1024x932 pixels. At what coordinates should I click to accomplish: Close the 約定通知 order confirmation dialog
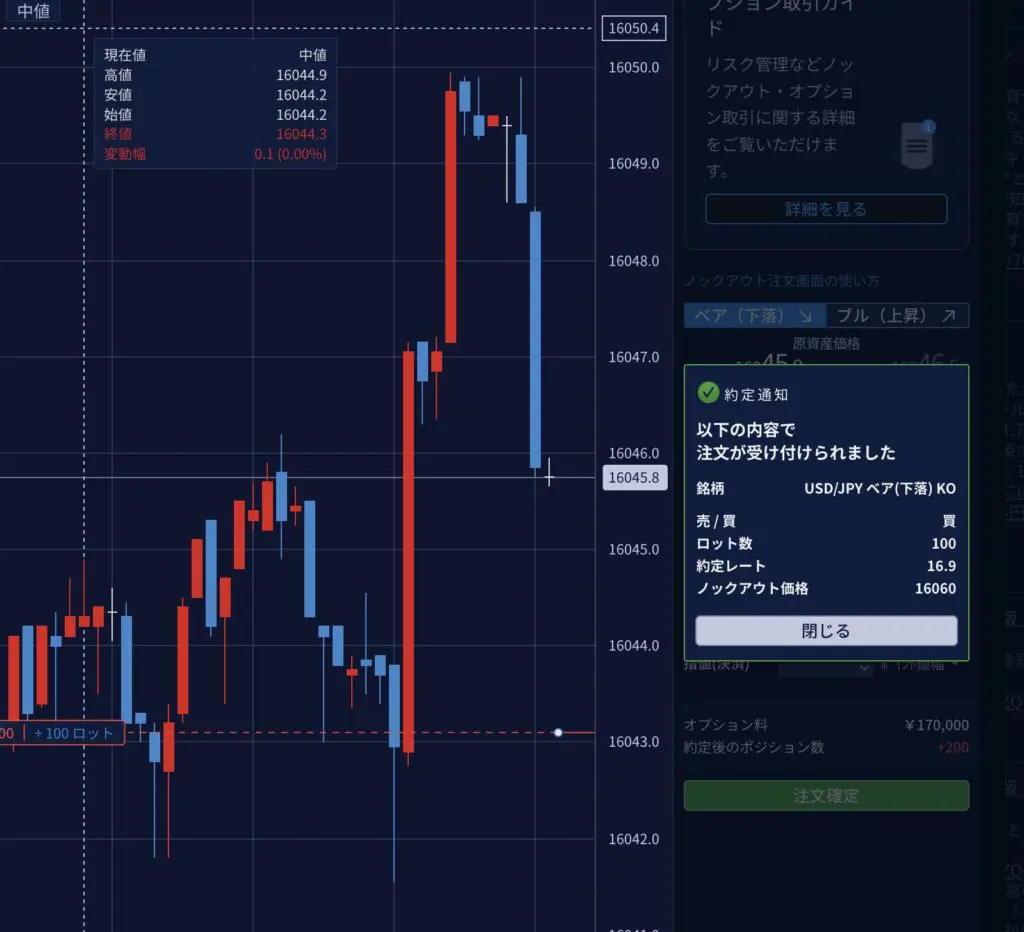tap(826, 631)
